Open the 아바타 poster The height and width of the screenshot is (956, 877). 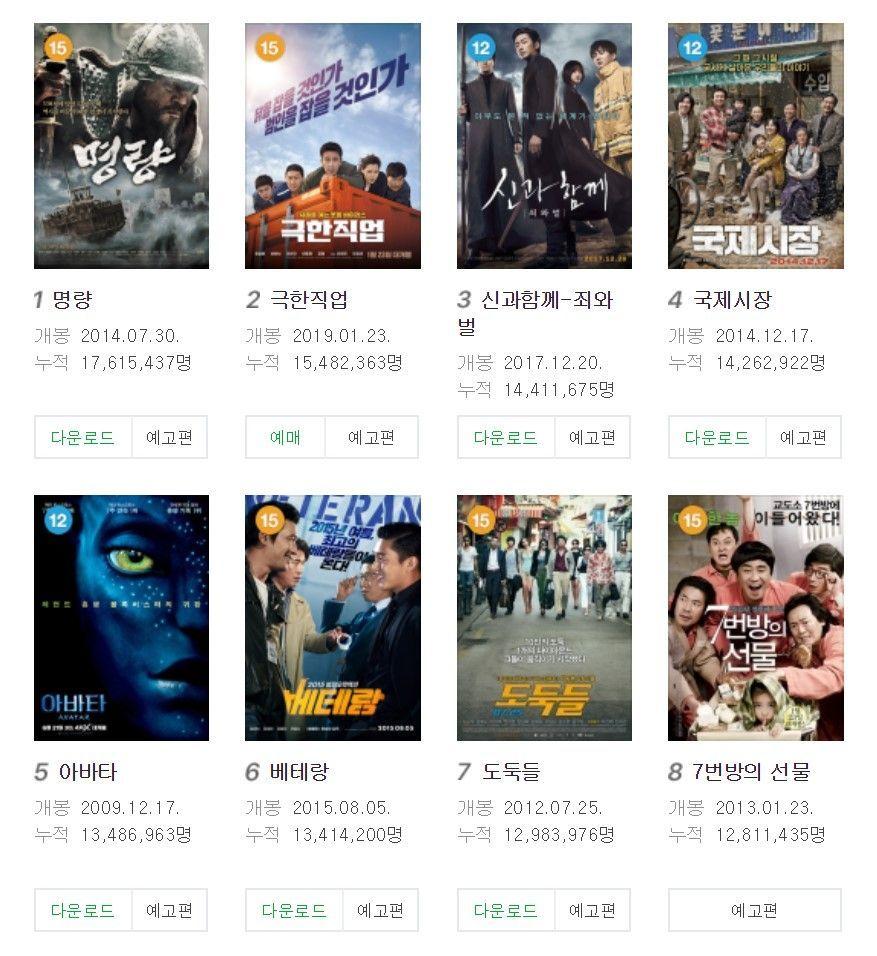121,617
